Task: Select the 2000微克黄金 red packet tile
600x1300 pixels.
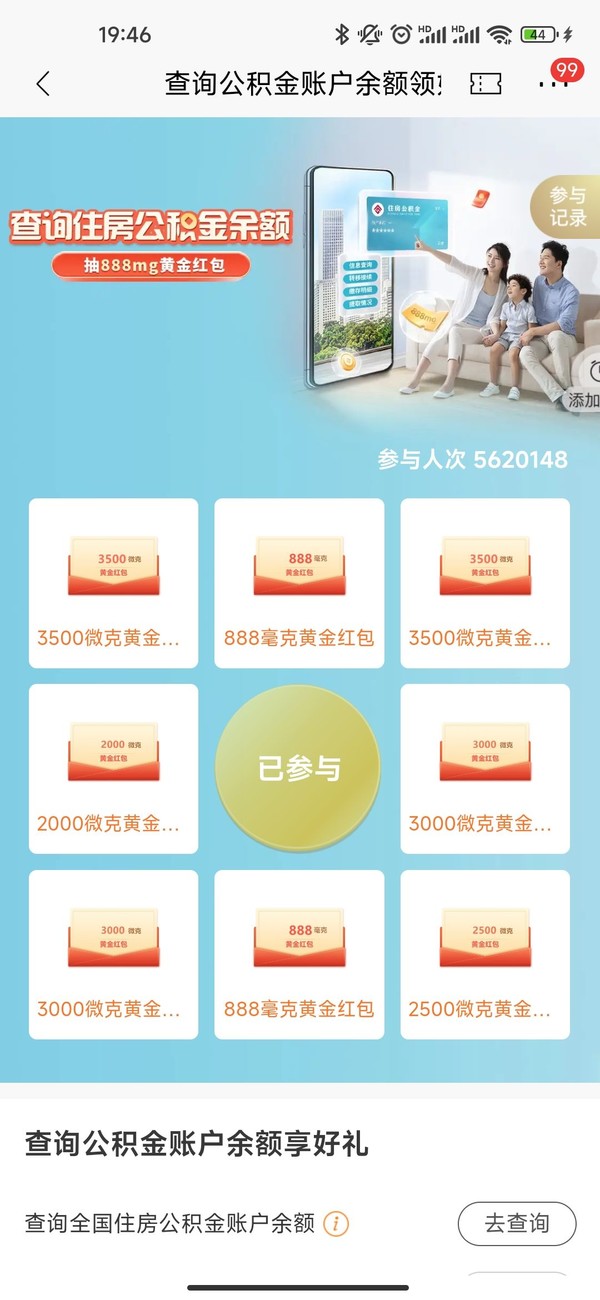Action: click(113, 768)
